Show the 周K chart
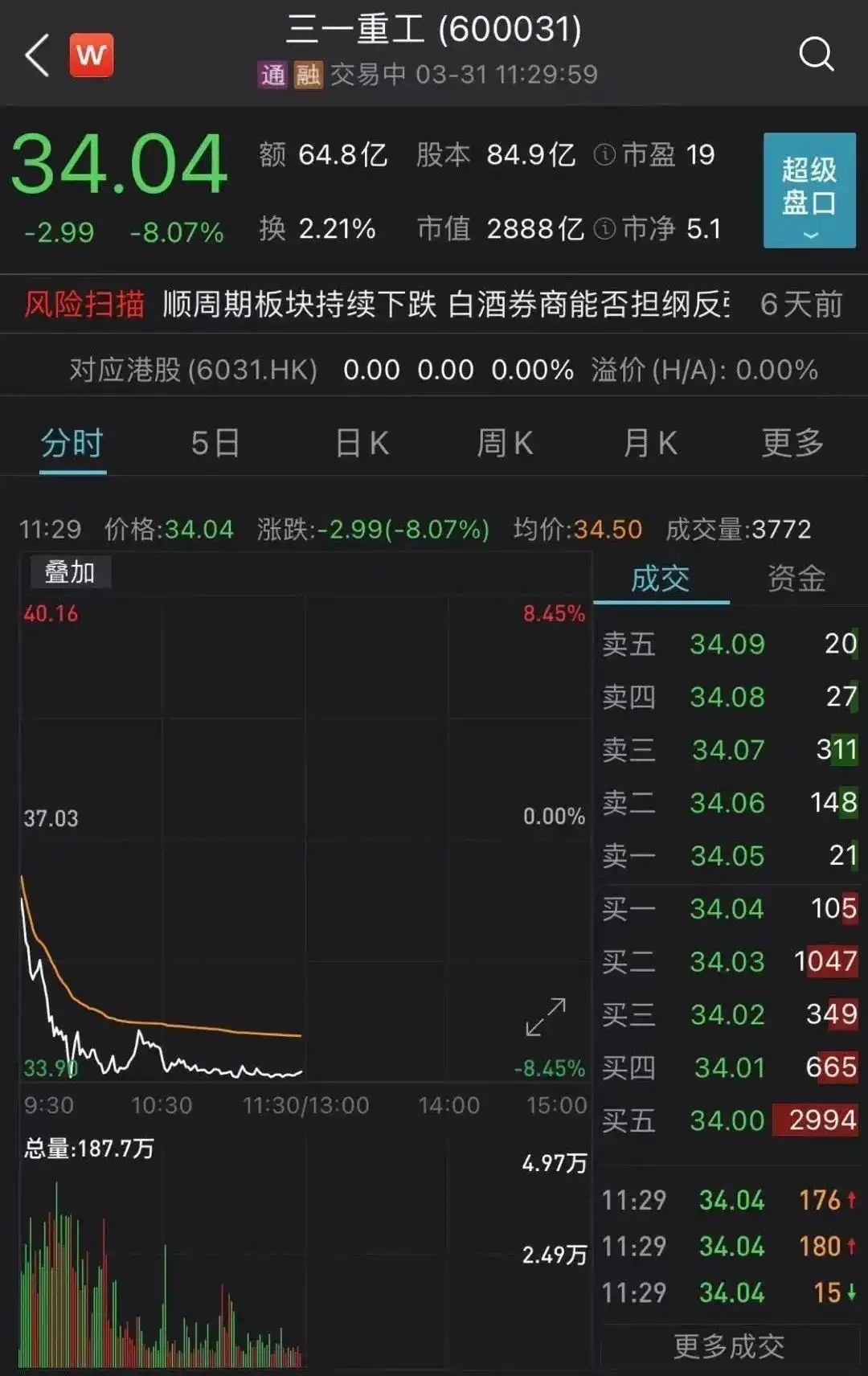This screenshot has height=1376, width=868. [505, 443]
